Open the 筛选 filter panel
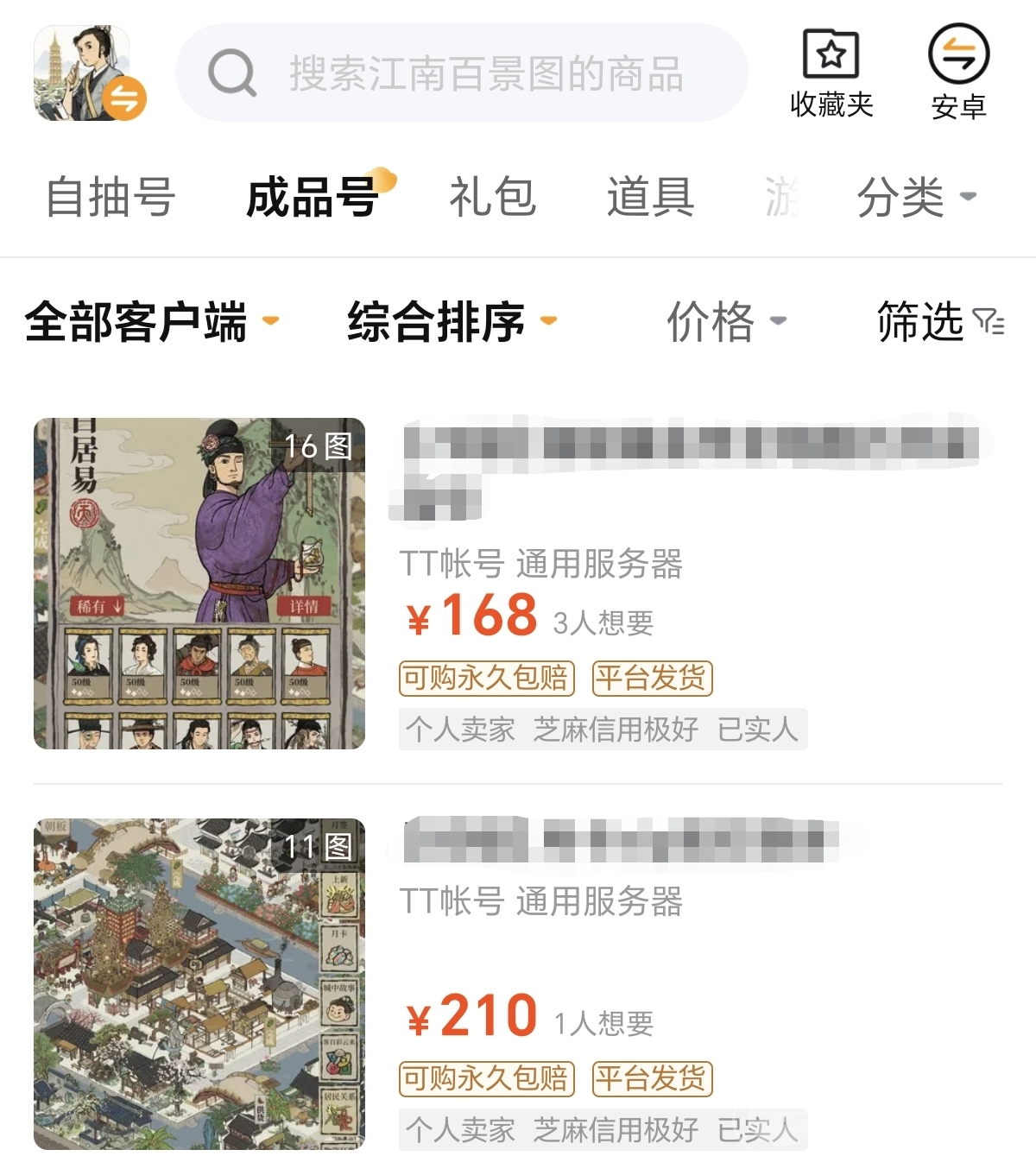This screenshot has height=1175, width=1036. [939, 322]
